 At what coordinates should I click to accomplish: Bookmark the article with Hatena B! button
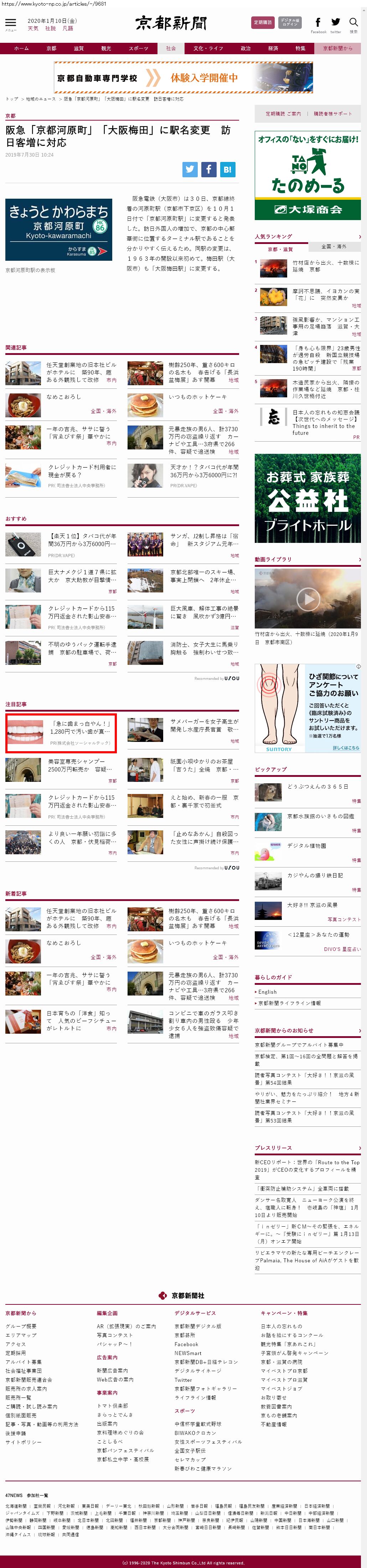(227, 169)
